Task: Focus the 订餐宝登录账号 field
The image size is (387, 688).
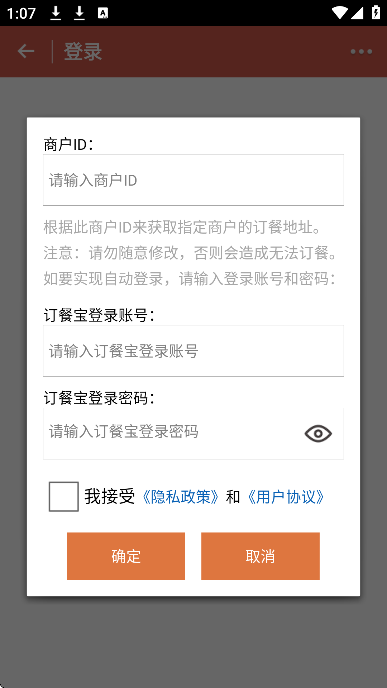Action: (193, 351)
